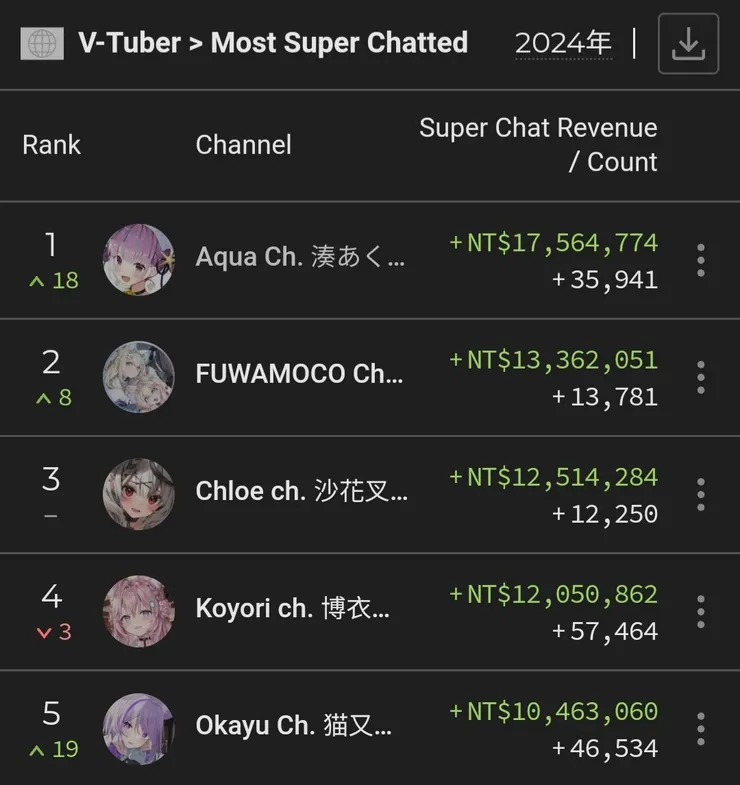Open the region globe selector
740x785 pixels.
click(x=42, y=44)
